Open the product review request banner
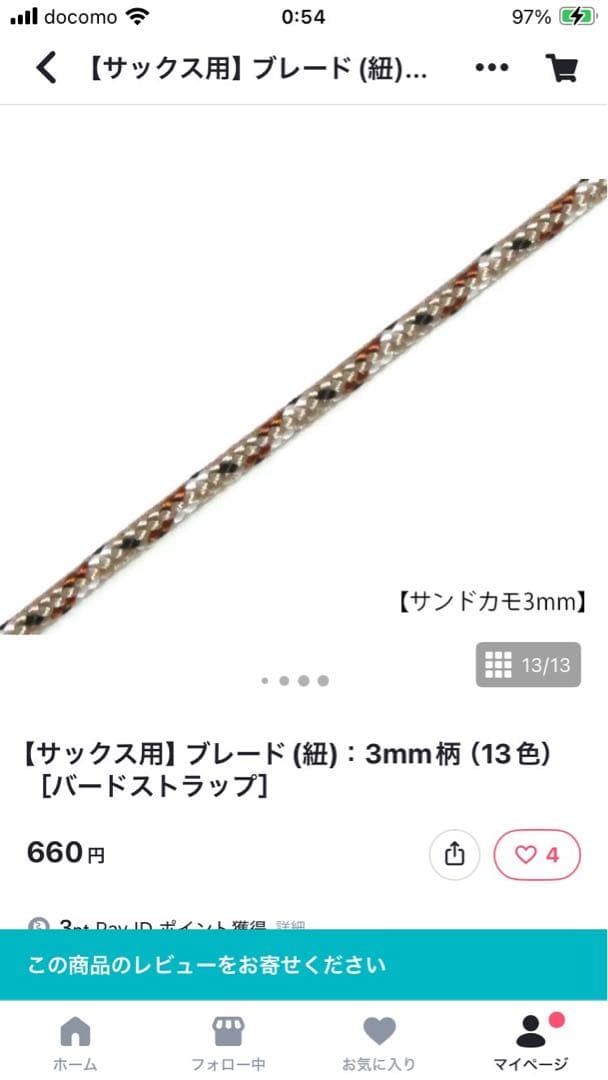Image resolution: width=608 pixels, height=1080 pixels. click(x=304, y=965)
